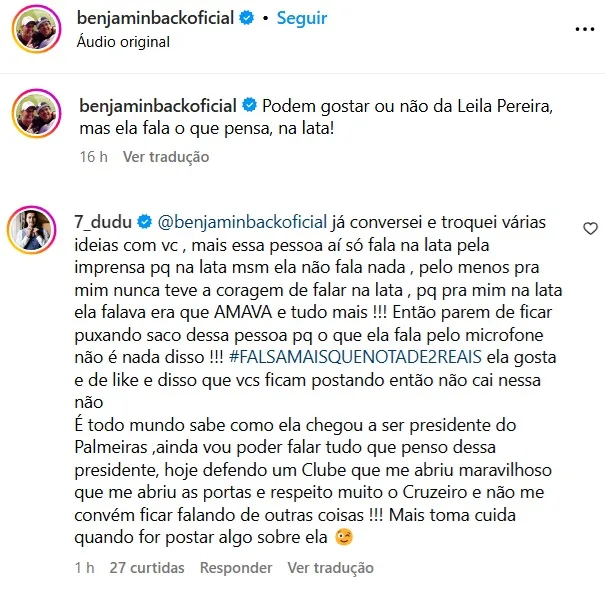Open 7_dudu's profile picture
The image size is (605, 592).
pos(33,231)
